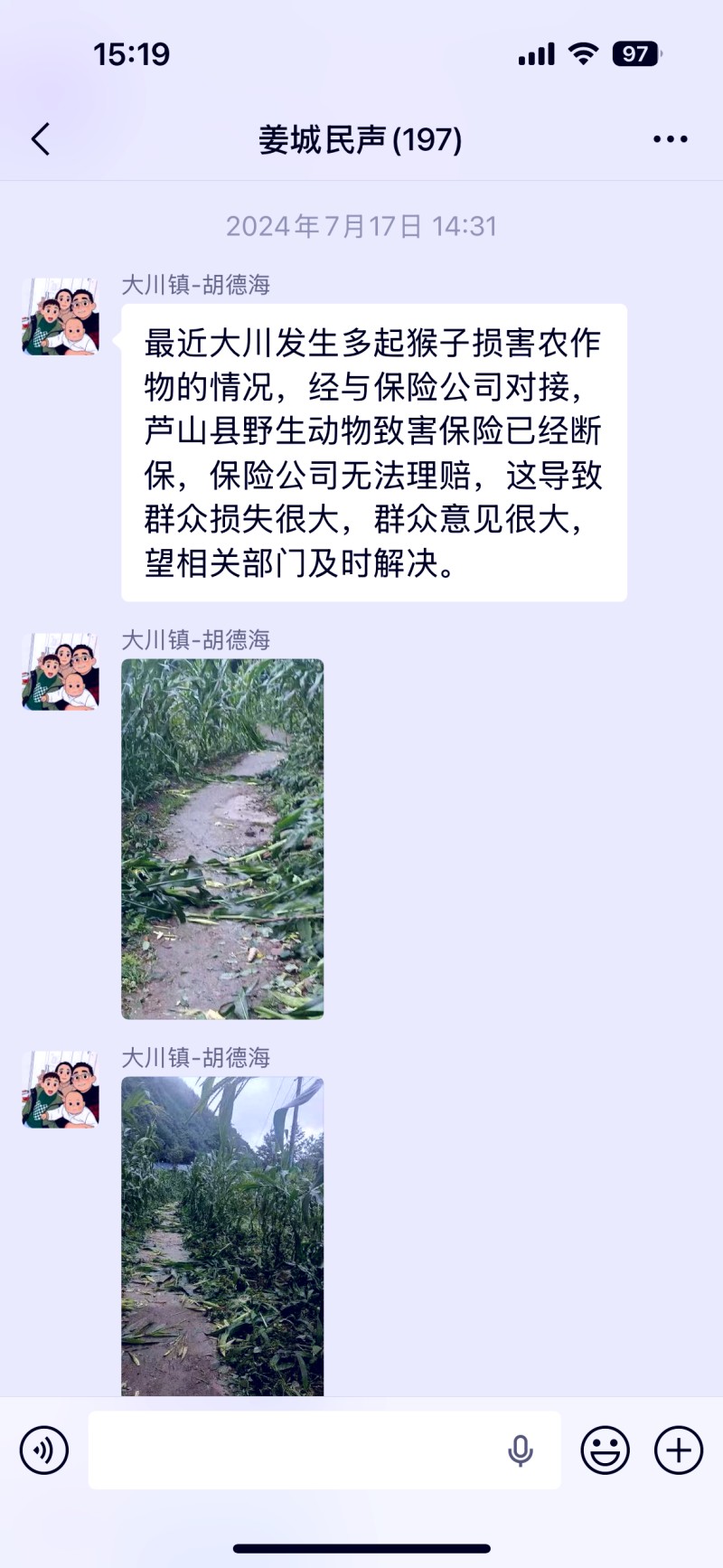Open the group chat overflow menu
This screenshot has width=723, height=1568.
[x=670, y=139]
